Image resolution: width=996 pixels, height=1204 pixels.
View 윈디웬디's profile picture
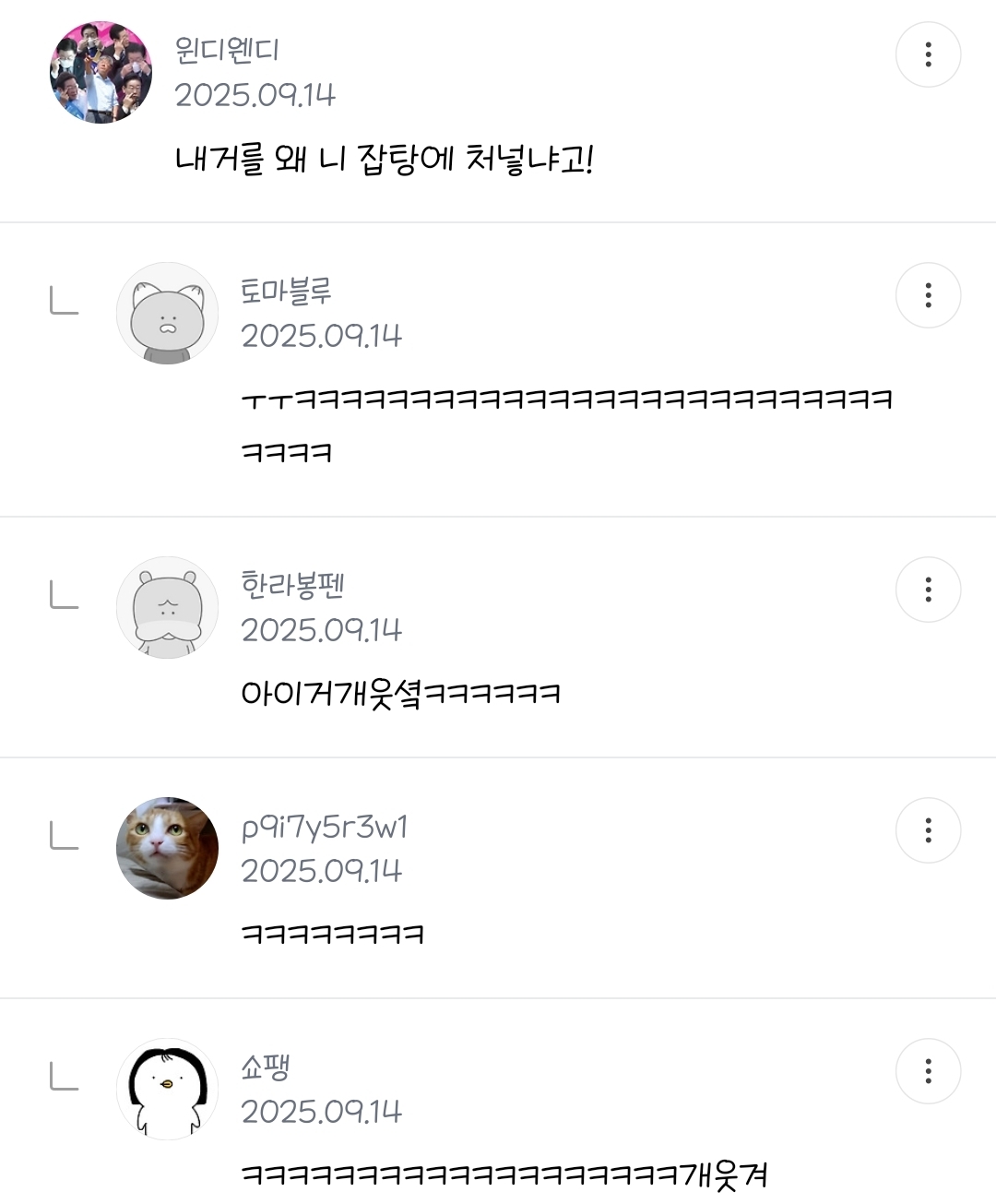(101, 73)
